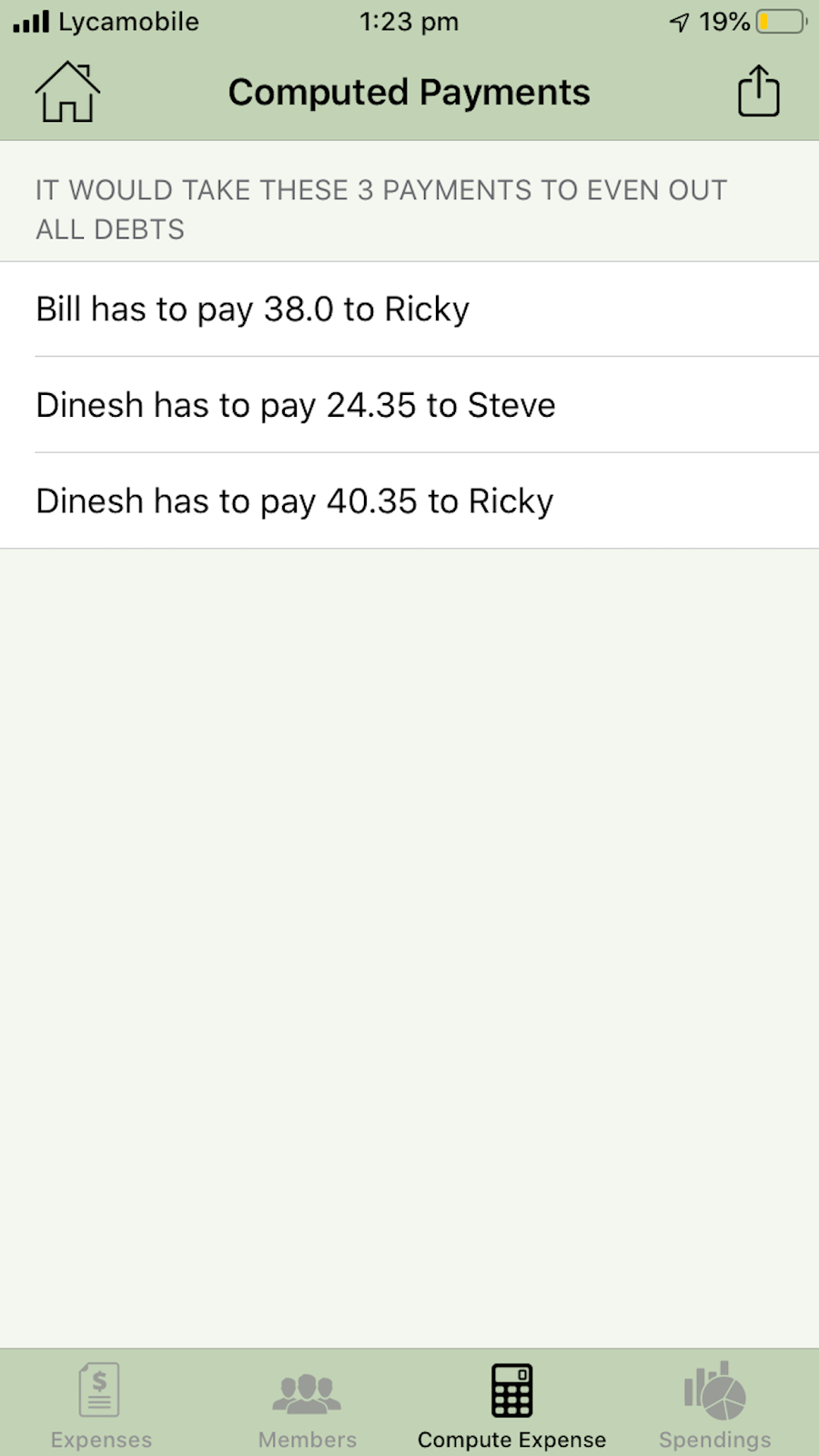Share the computed payments
819x1456 pixels.
click(758, 91)
